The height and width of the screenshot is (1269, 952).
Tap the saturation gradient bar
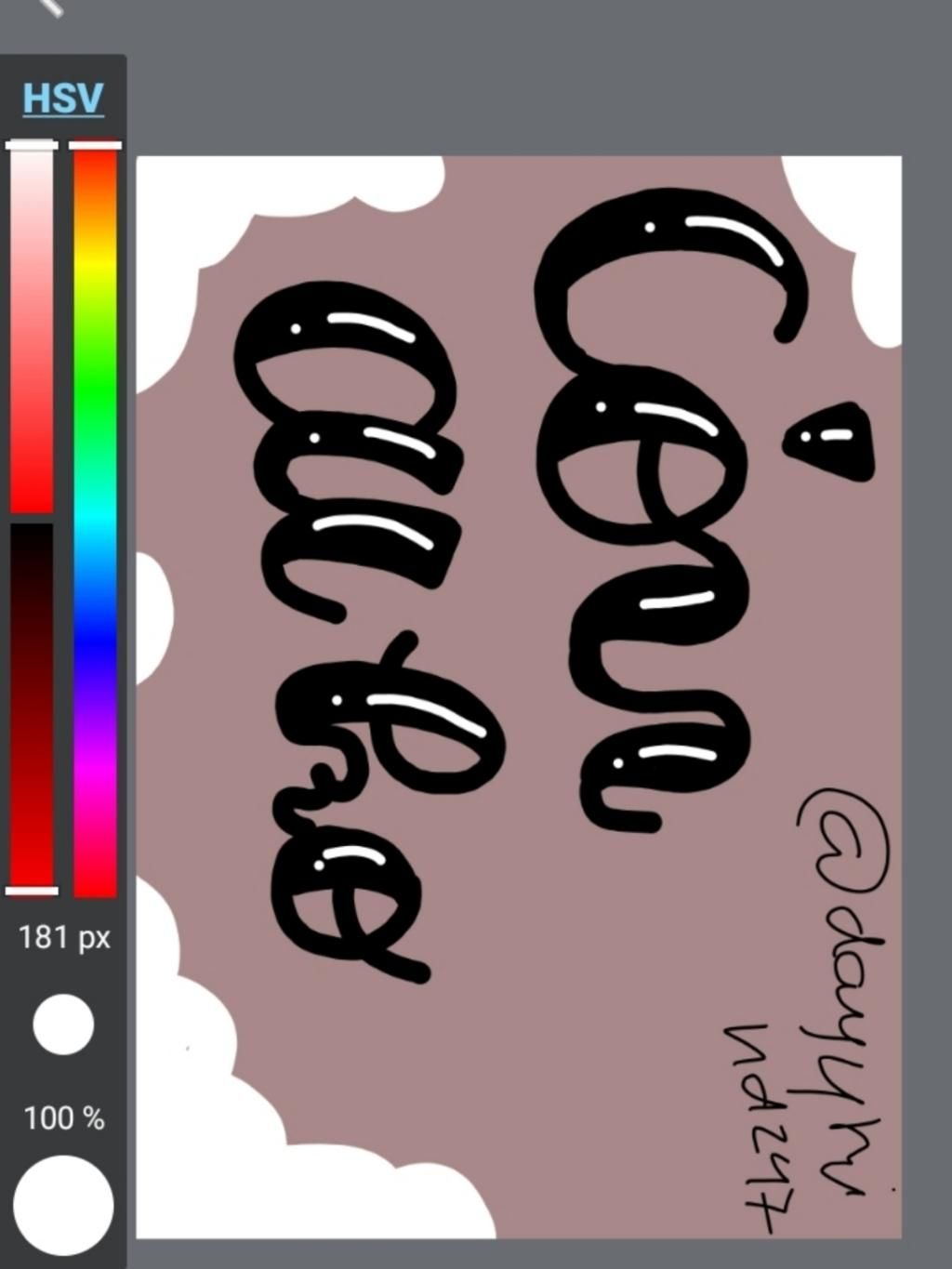[x=32, y=325]
